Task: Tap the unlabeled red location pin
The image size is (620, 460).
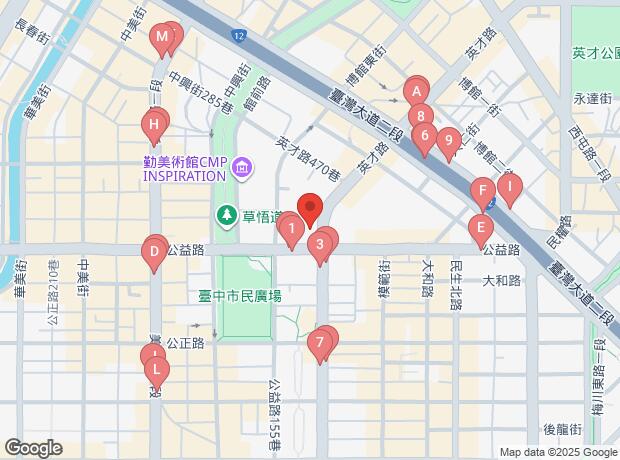Action: tap(310, 209)
